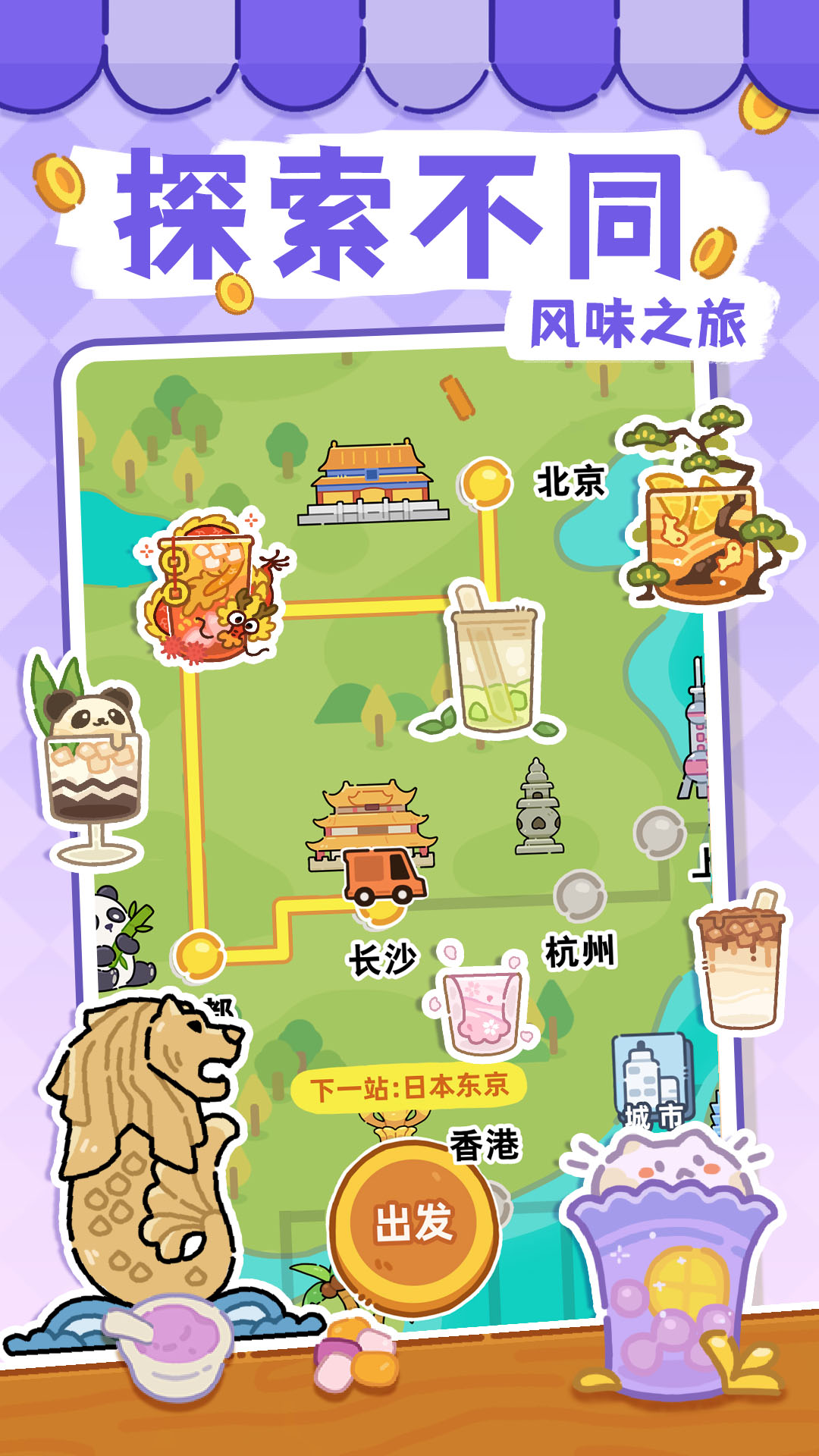Click the orange delivery truck on the route
This screenshot has height=1456, width=819.
coord(383,876)
